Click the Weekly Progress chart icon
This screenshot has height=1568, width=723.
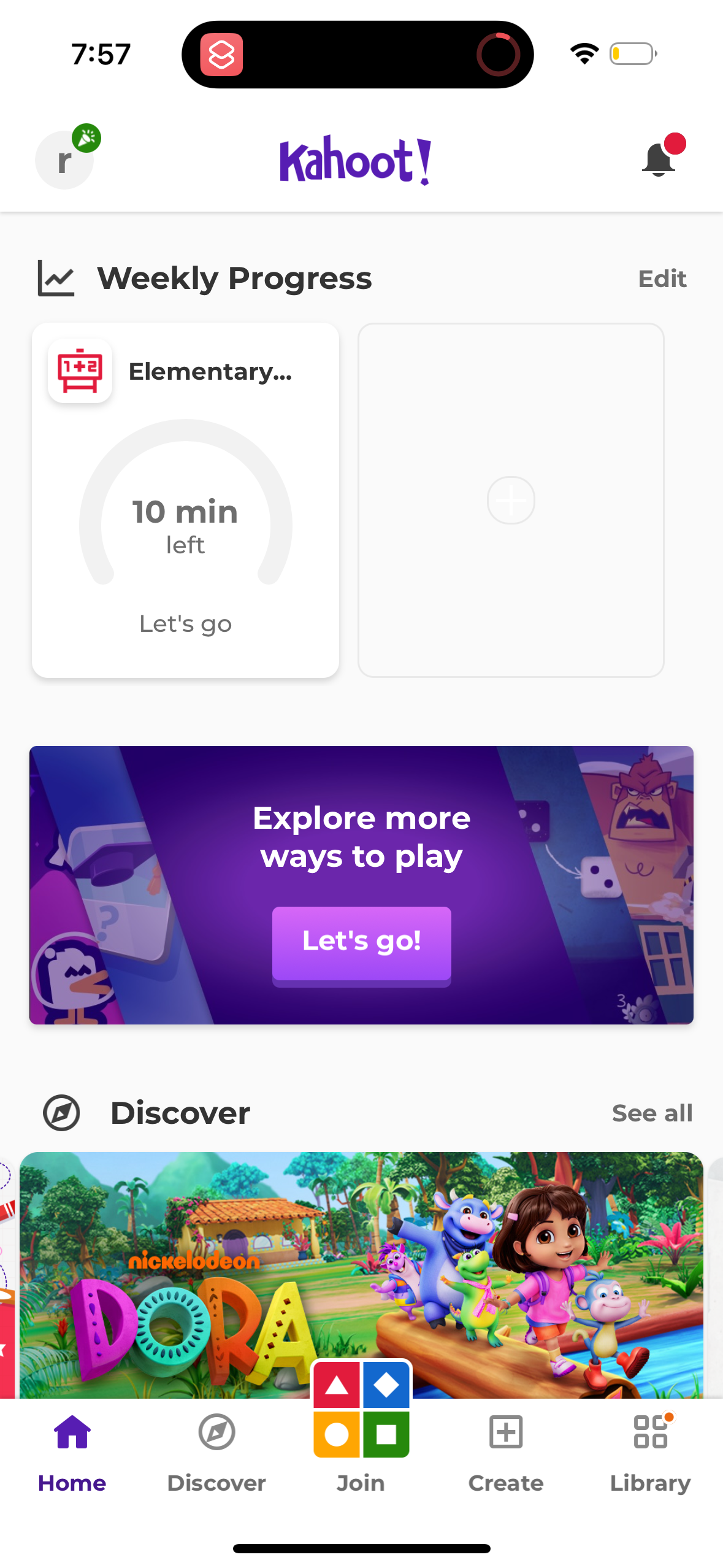[x=57, y=277]
